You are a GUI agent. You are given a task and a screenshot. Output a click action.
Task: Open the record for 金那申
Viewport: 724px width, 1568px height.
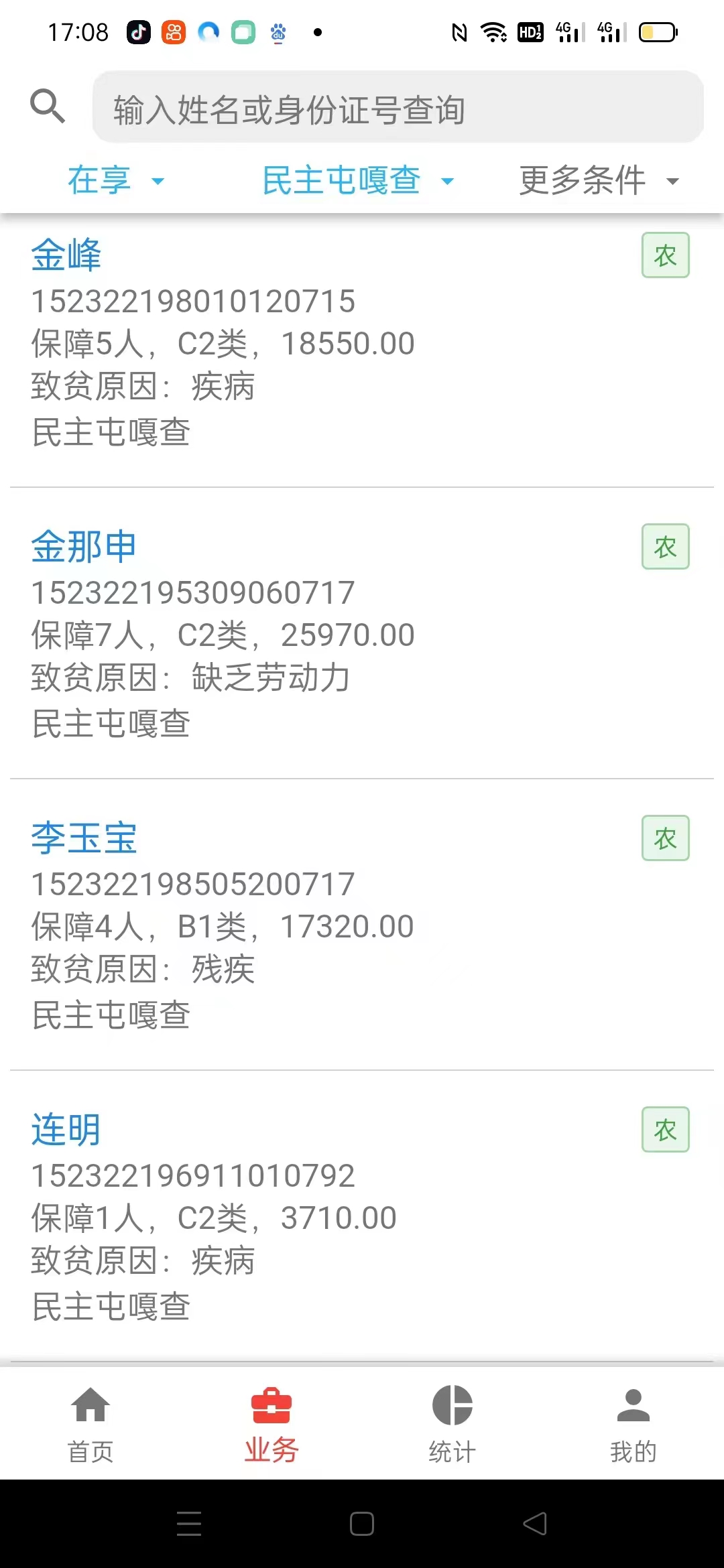(x=362, y=634)
